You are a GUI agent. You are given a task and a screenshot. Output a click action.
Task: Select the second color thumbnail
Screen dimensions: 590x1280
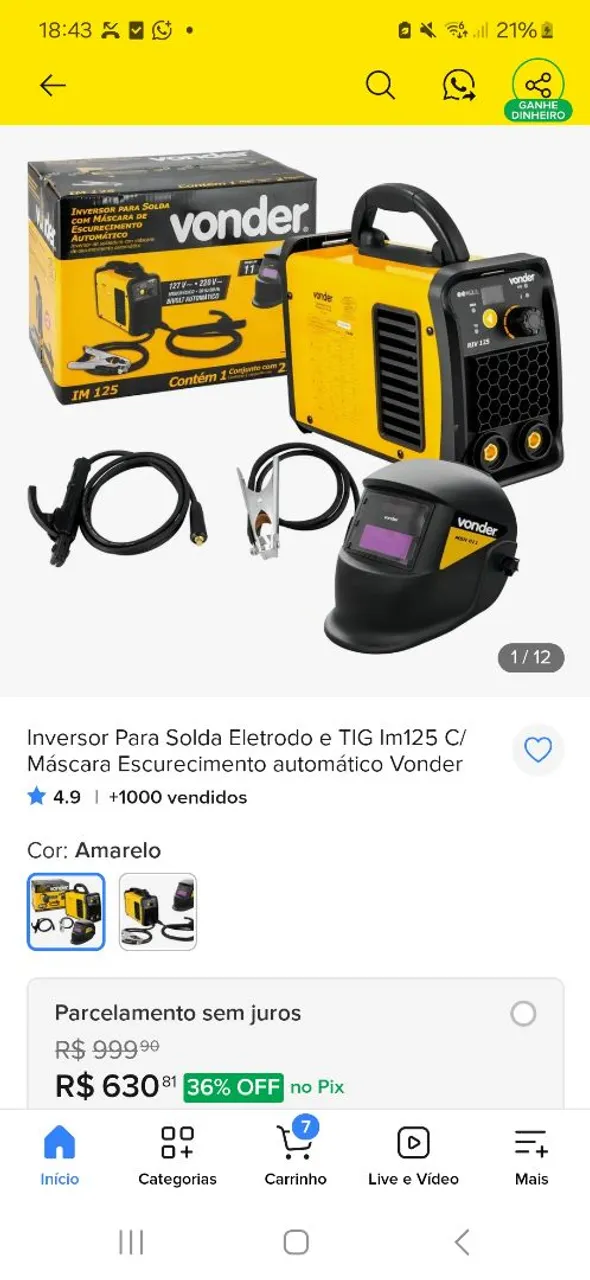tap(158, 911)
